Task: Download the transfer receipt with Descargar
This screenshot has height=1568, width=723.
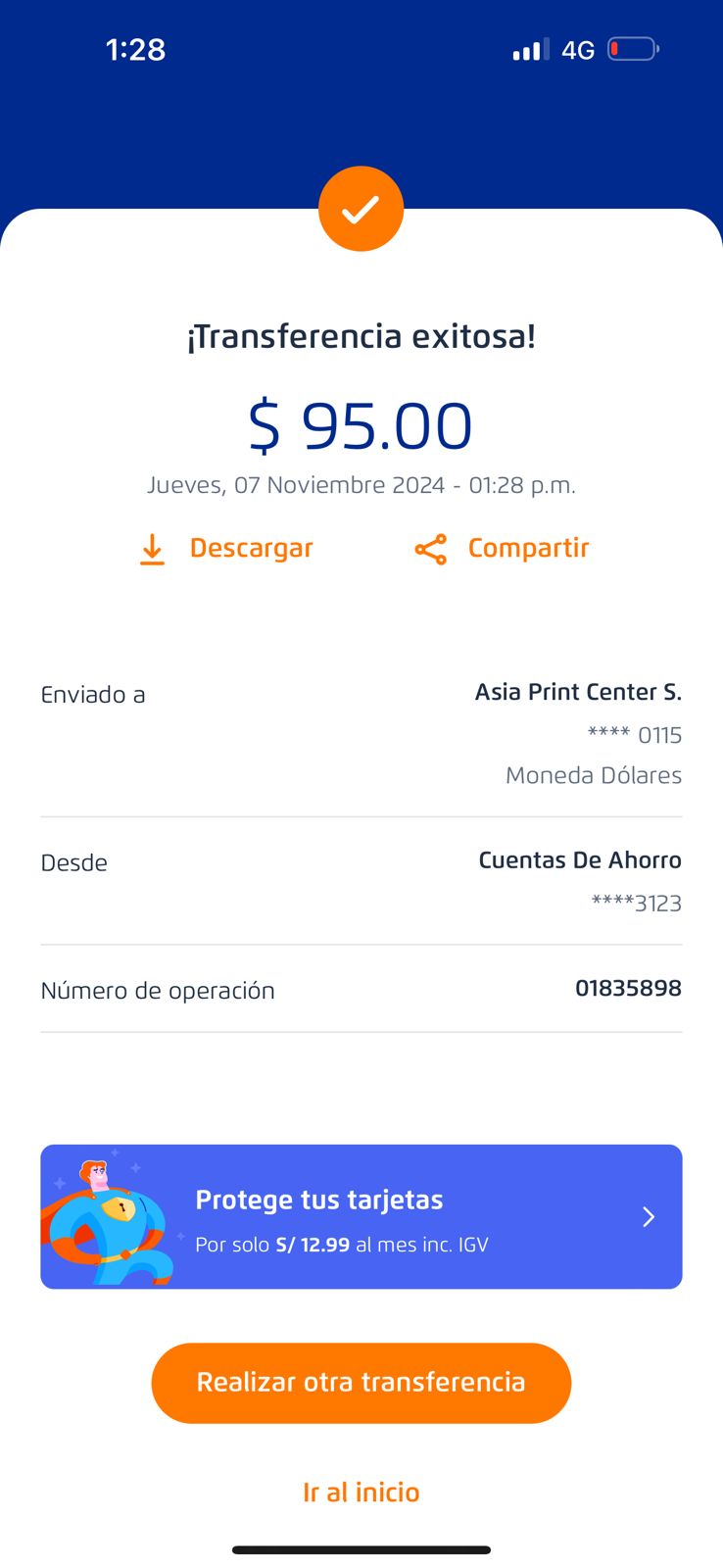Action: tap(226, 549)
